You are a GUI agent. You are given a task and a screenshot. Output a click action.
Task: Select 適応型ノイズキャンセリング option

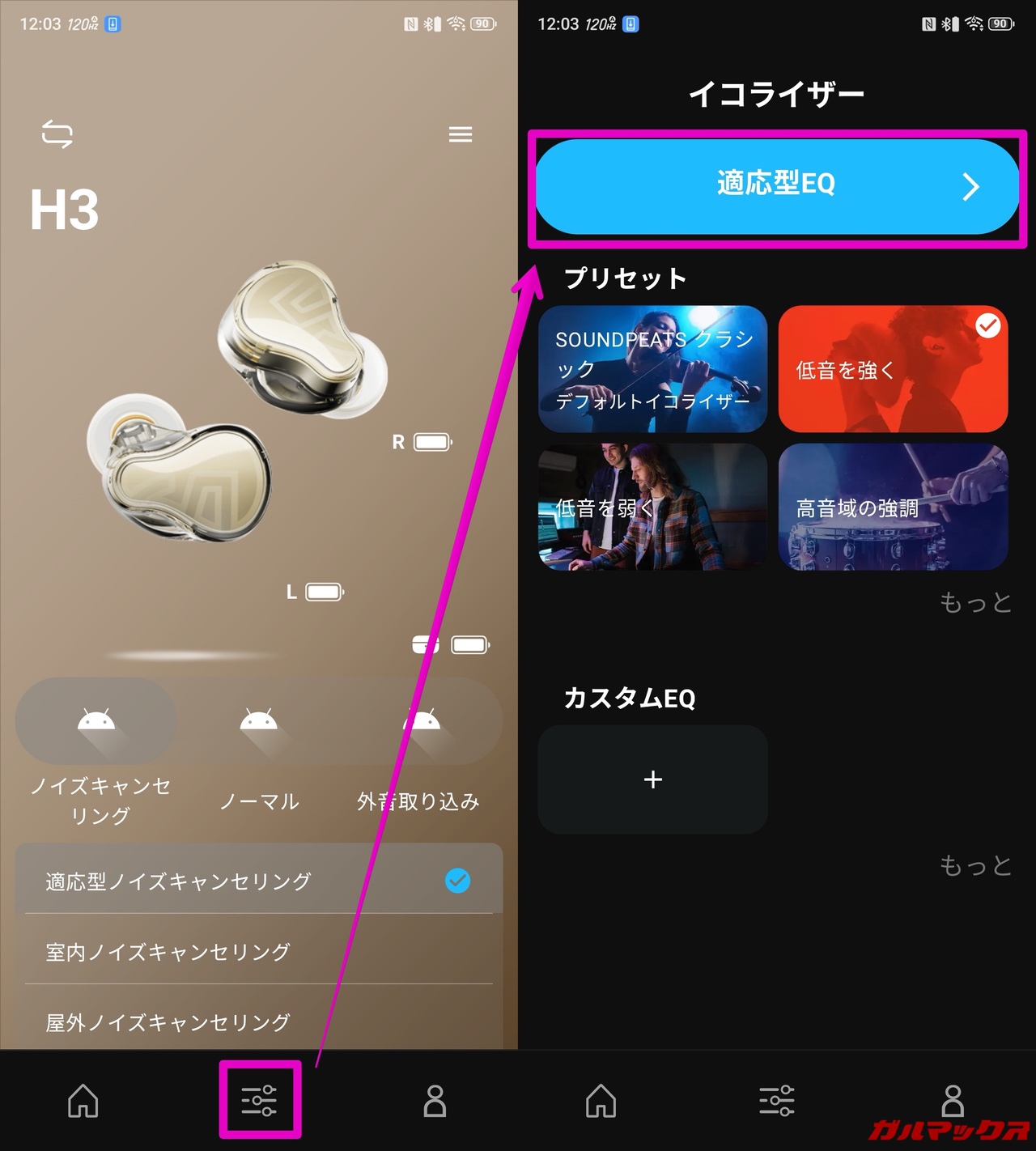tap(258, 881)
